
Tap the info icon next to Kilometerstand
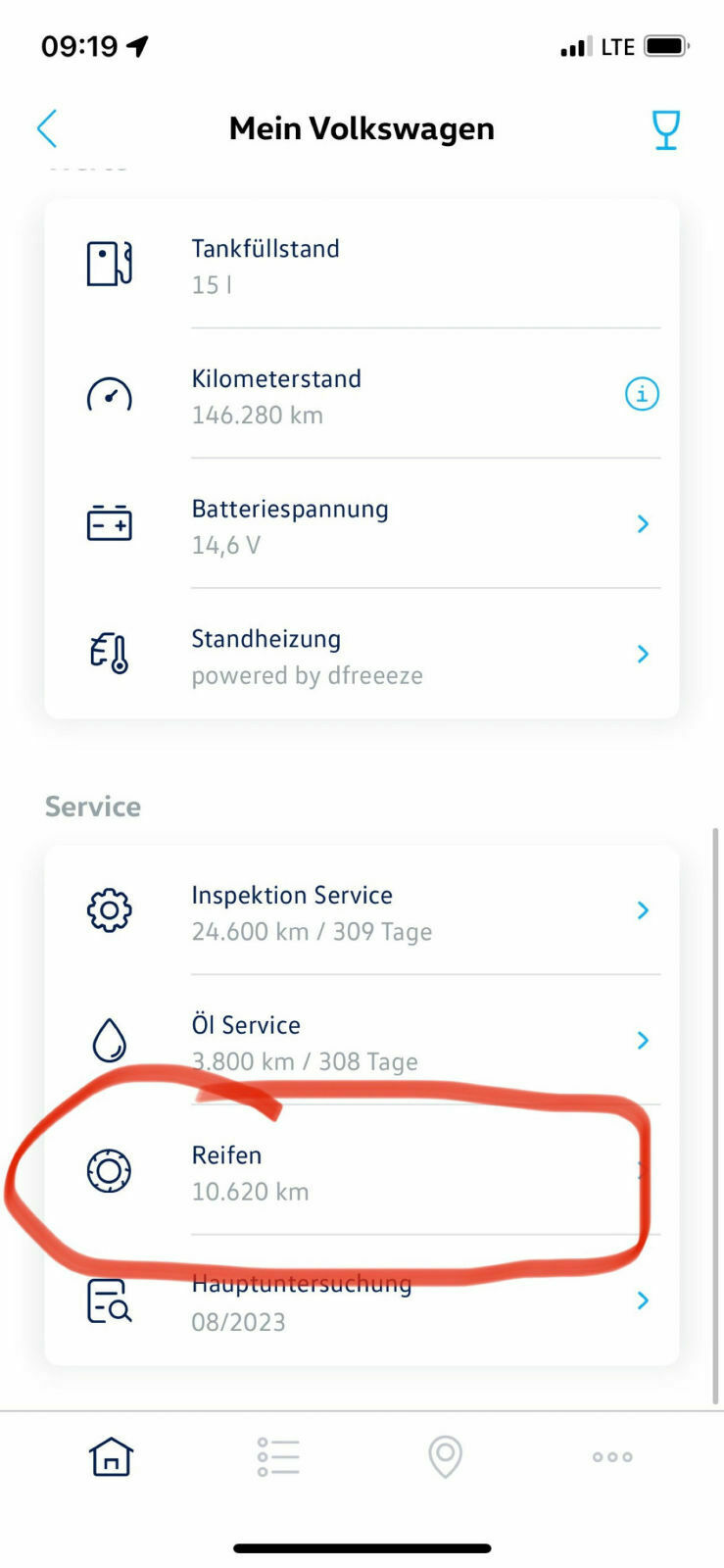[642, 394]
